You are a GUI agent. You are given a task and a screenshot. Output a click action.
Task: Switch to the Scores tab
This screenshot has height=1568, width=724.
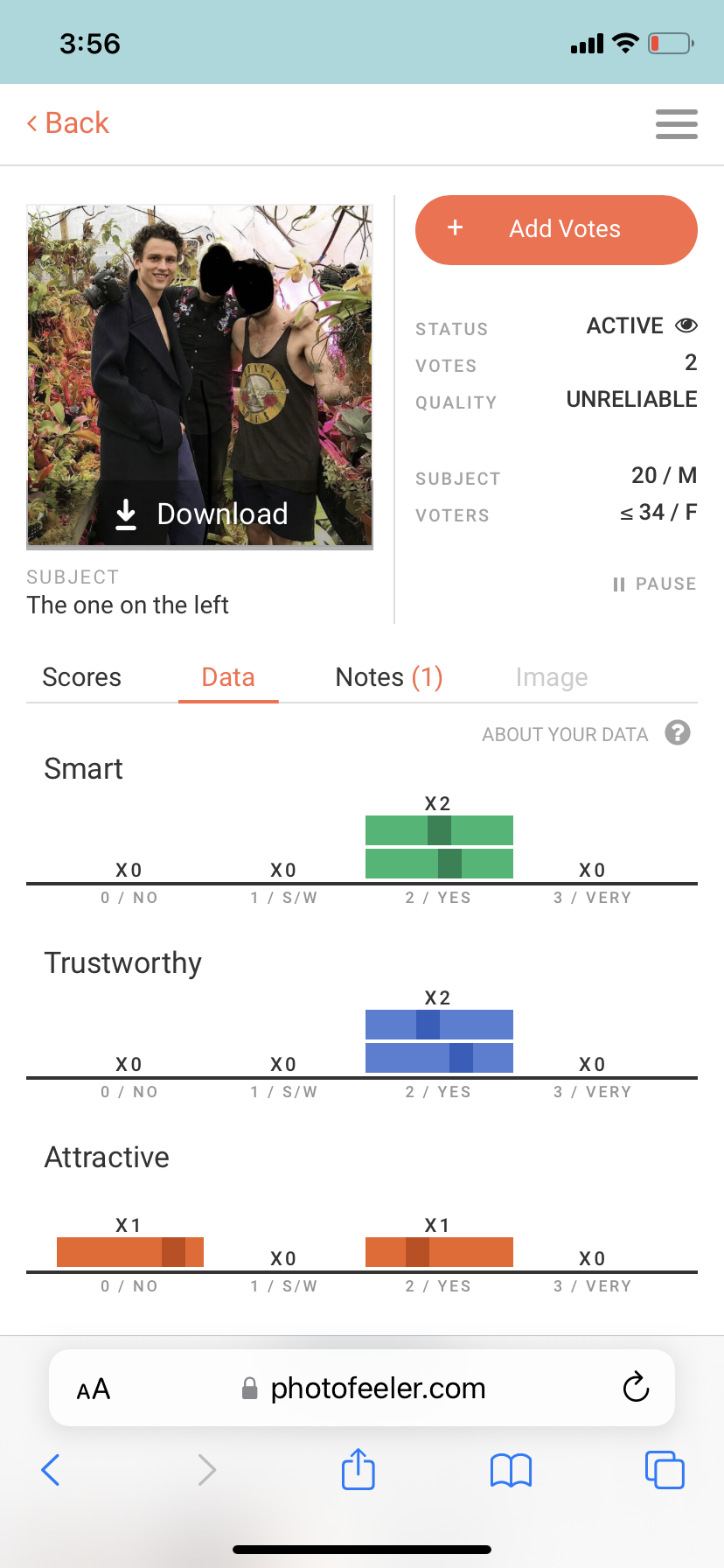82,677
